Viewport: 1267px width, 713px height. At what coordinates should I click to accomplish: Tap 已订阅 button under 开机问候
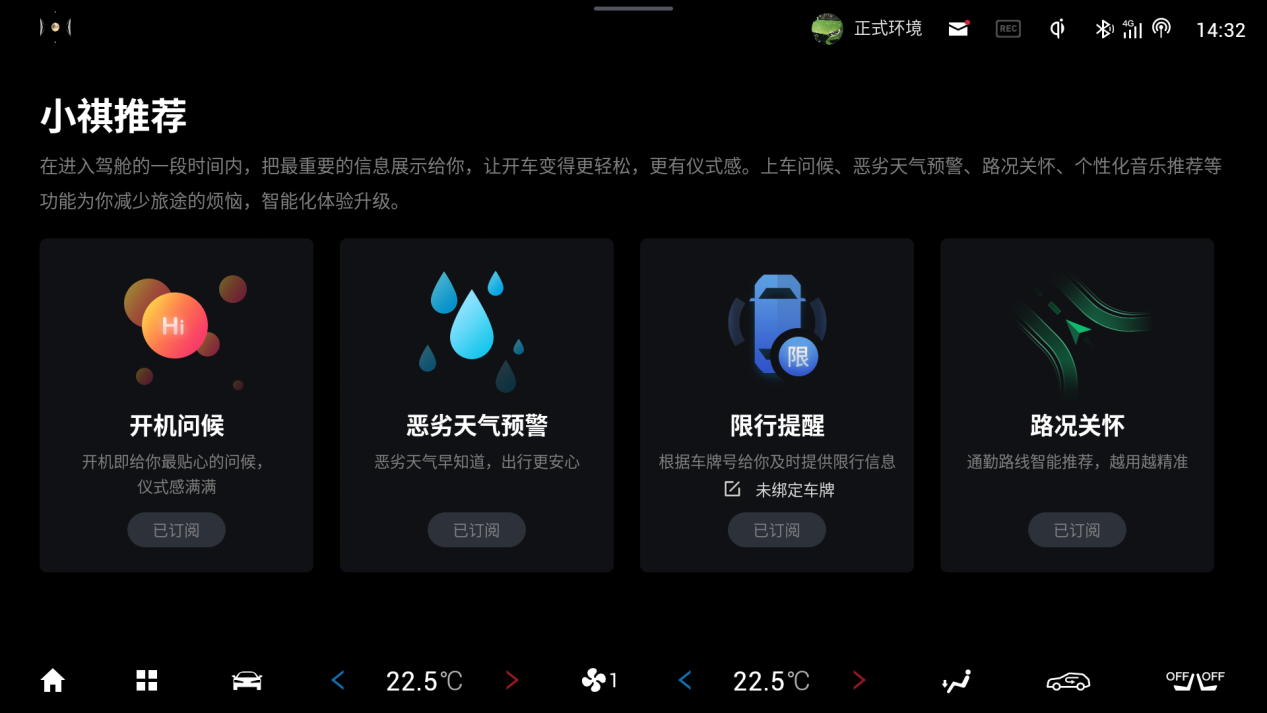point(176,530)
